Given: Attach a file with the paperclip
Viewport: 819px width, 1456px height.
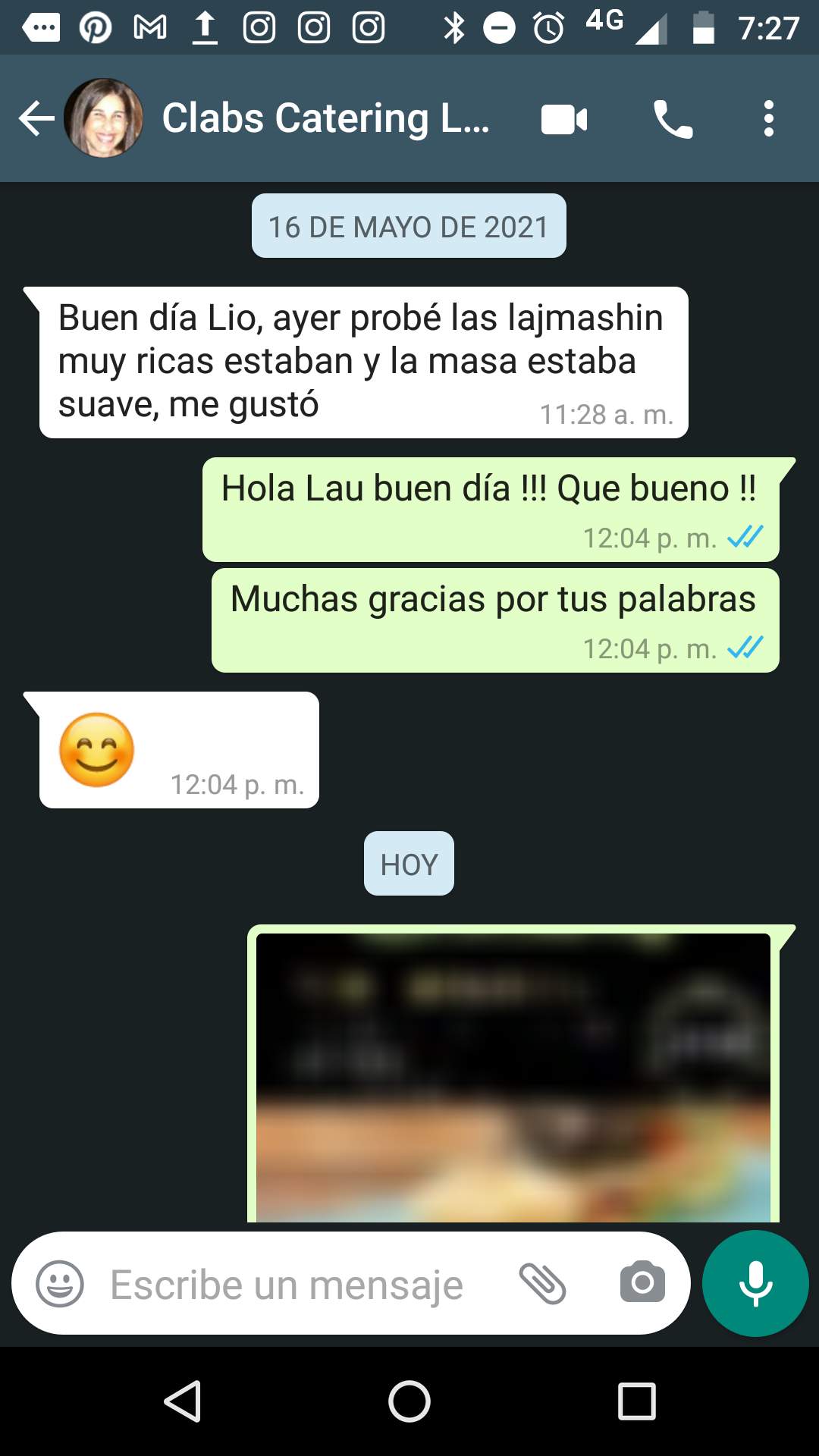Looking at the screenshot, I should pos(543,1284).
